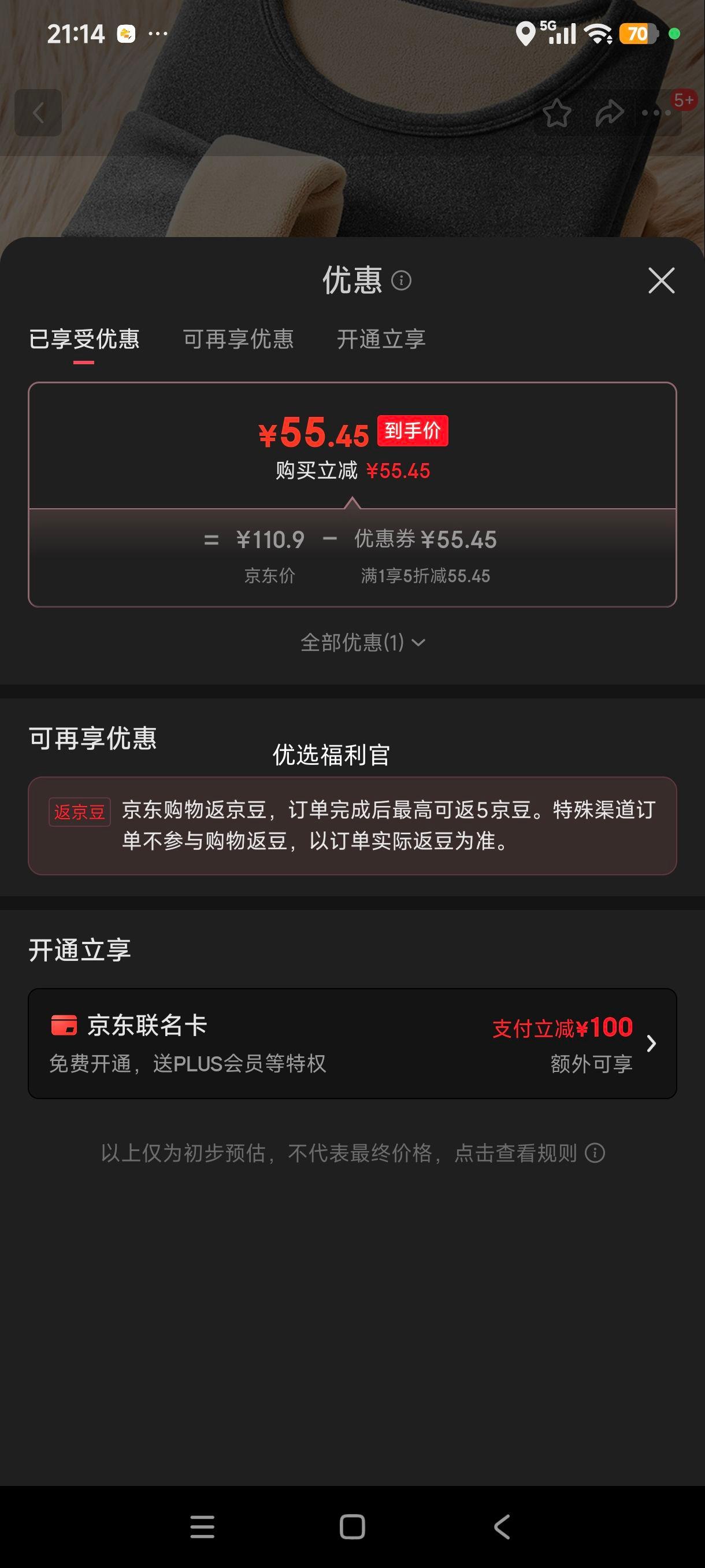Tap the back arrow on product image
The height and width of the screenshot is (1568, 705).
click(39, 113)
